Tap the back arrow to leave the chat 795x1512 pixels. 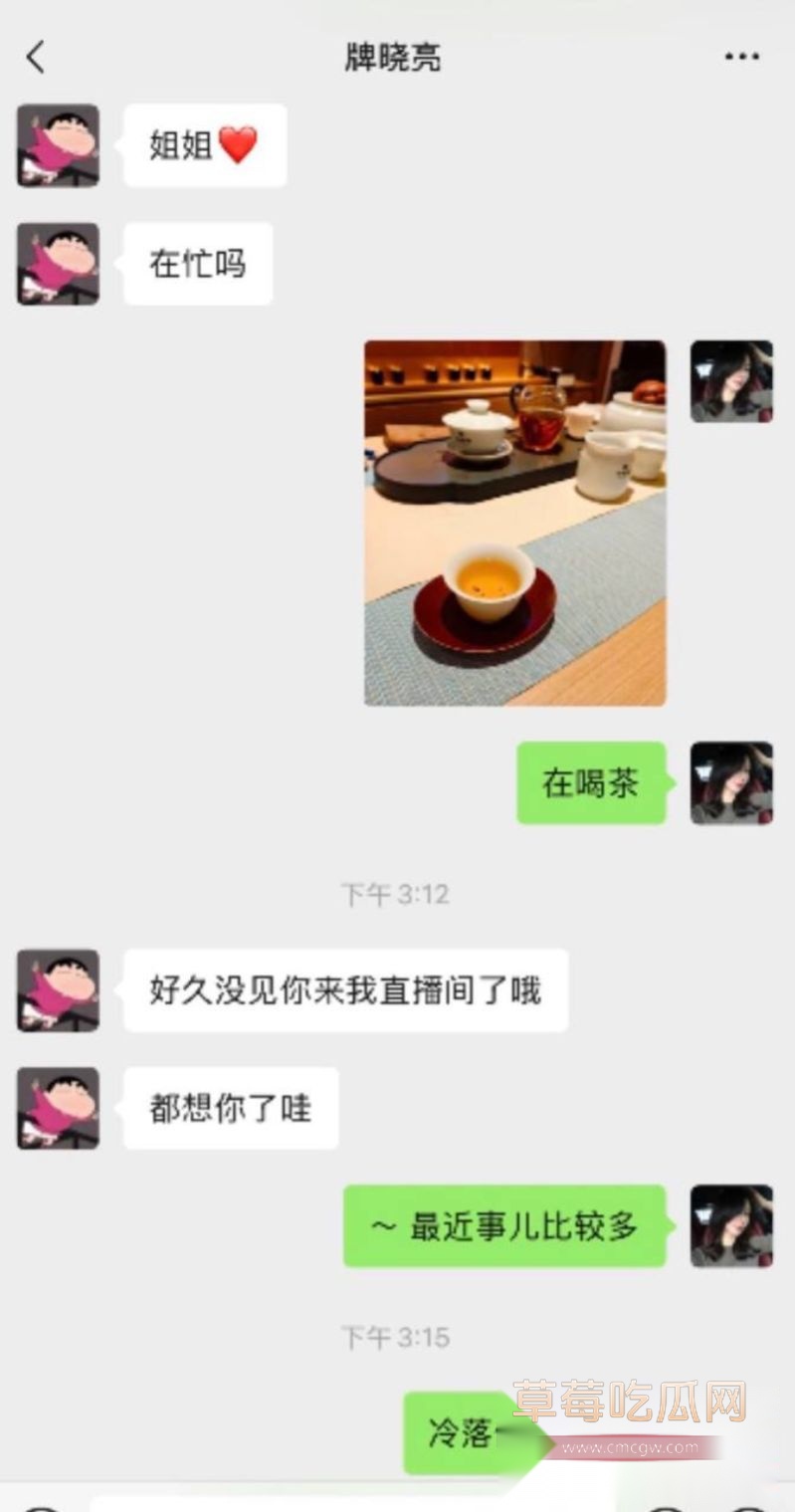coord(36,58)
